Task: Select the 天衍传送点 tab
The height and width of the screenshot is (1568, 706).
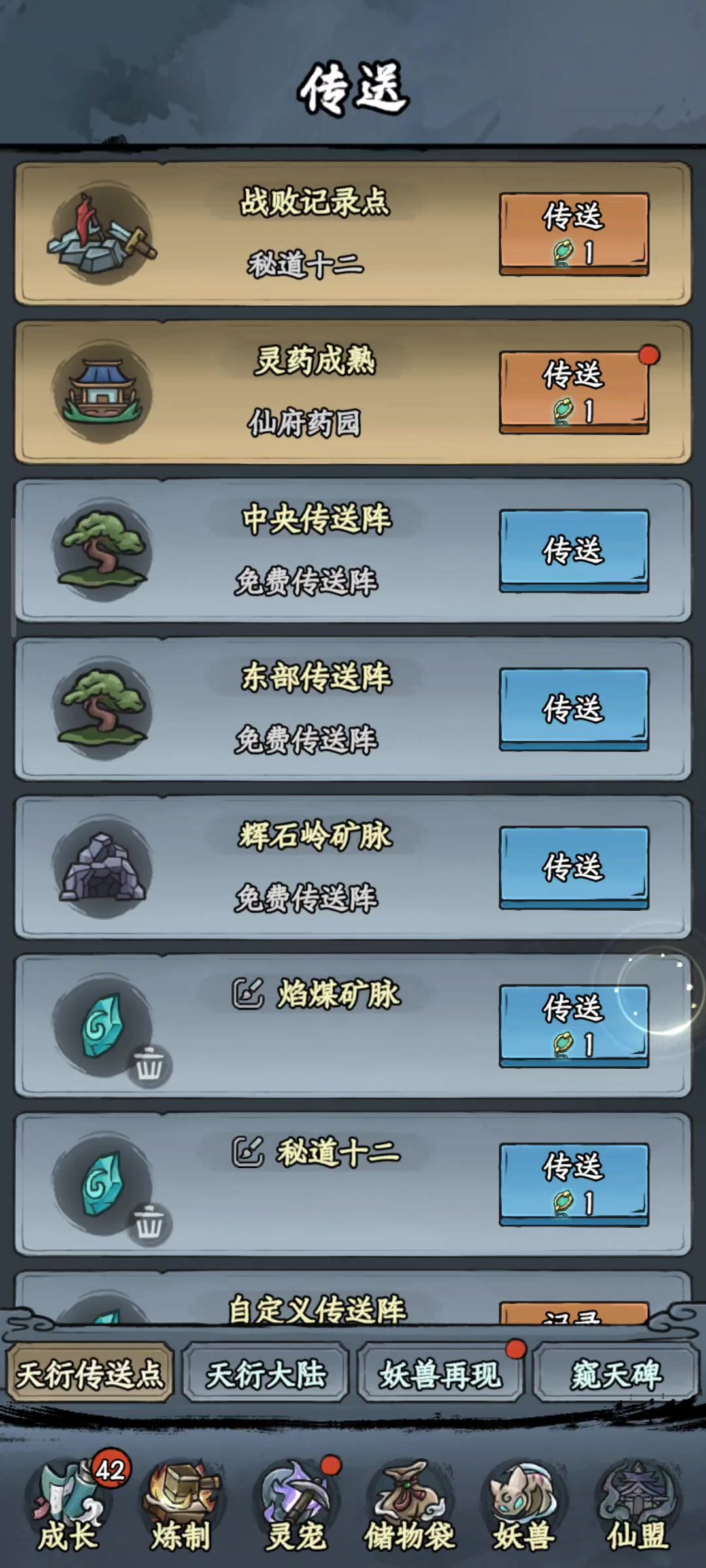Action: (x=90, y=1374)
